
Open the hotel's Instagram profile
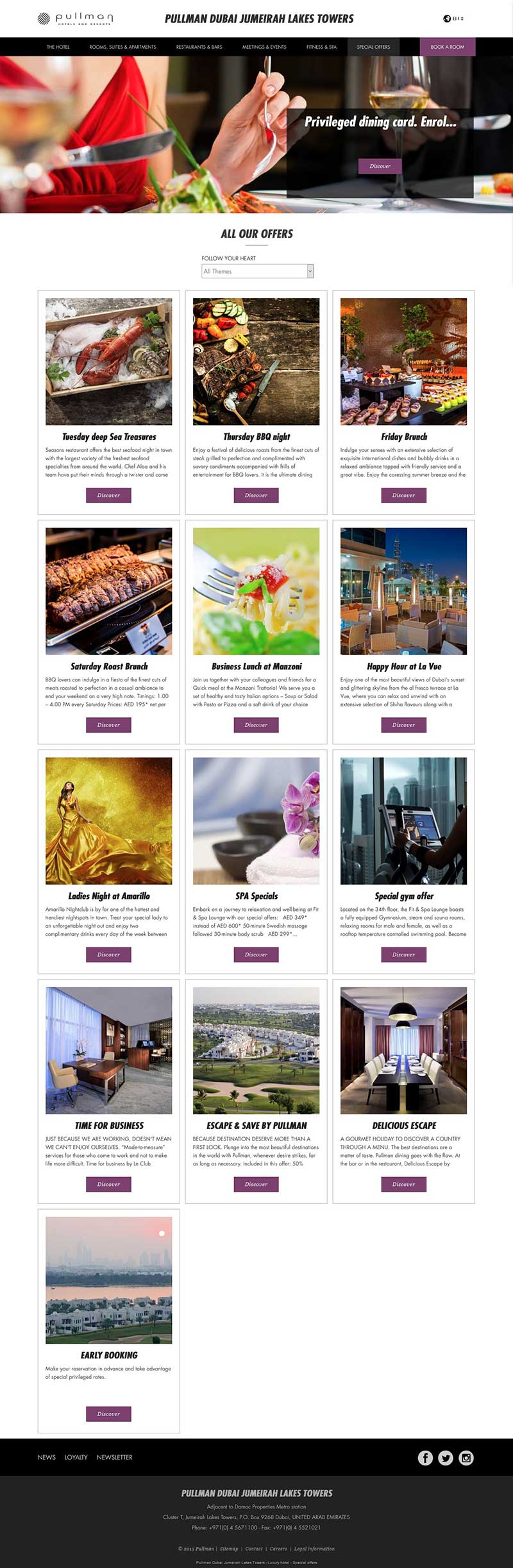tap(466, 1458)
